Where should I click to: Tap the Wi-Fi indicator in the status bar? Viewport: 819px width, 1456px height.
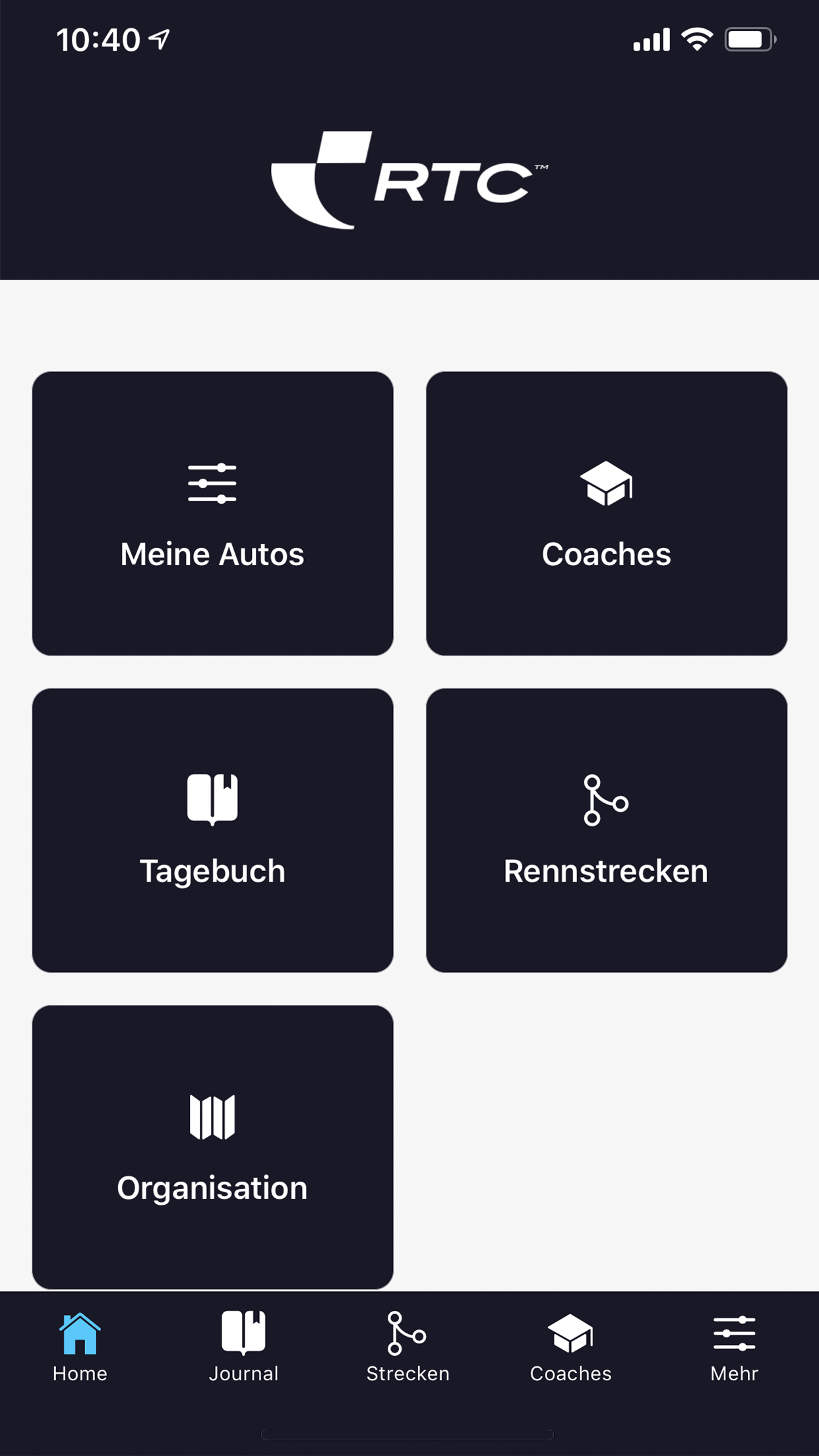[696, 40]
